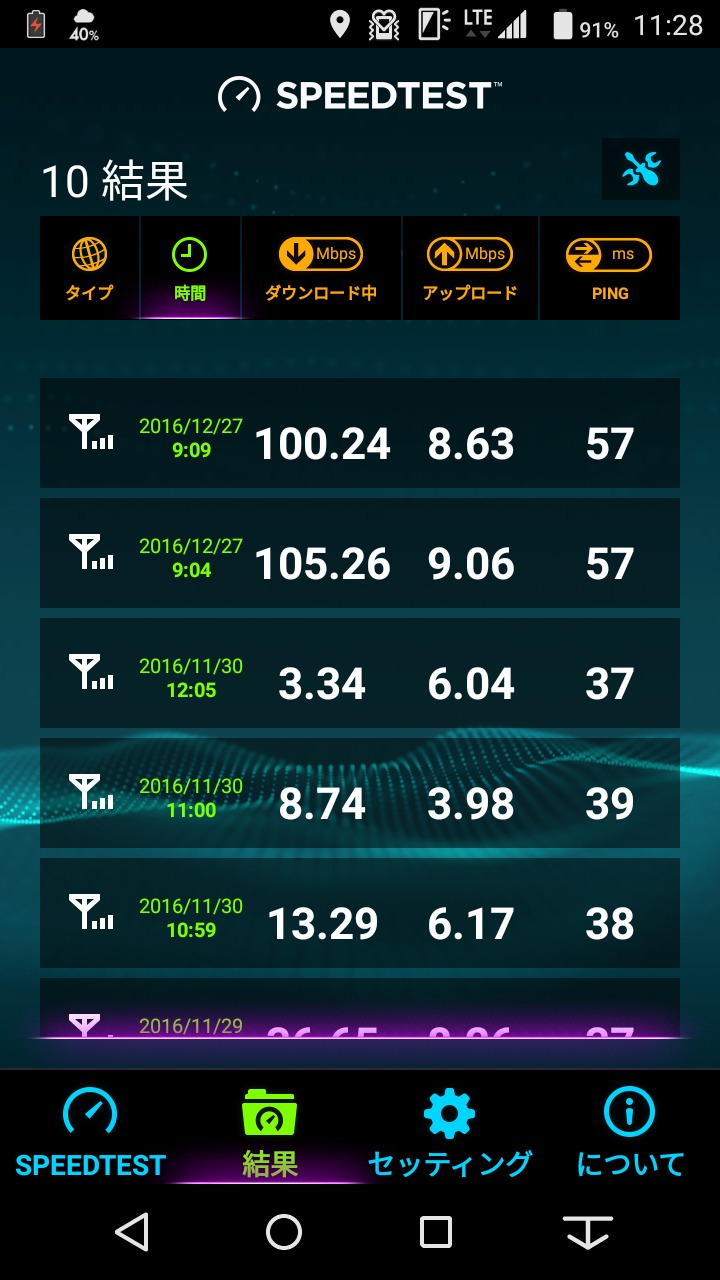
Task: Open the tools wrench icon
Action: [x=640, y=170]
